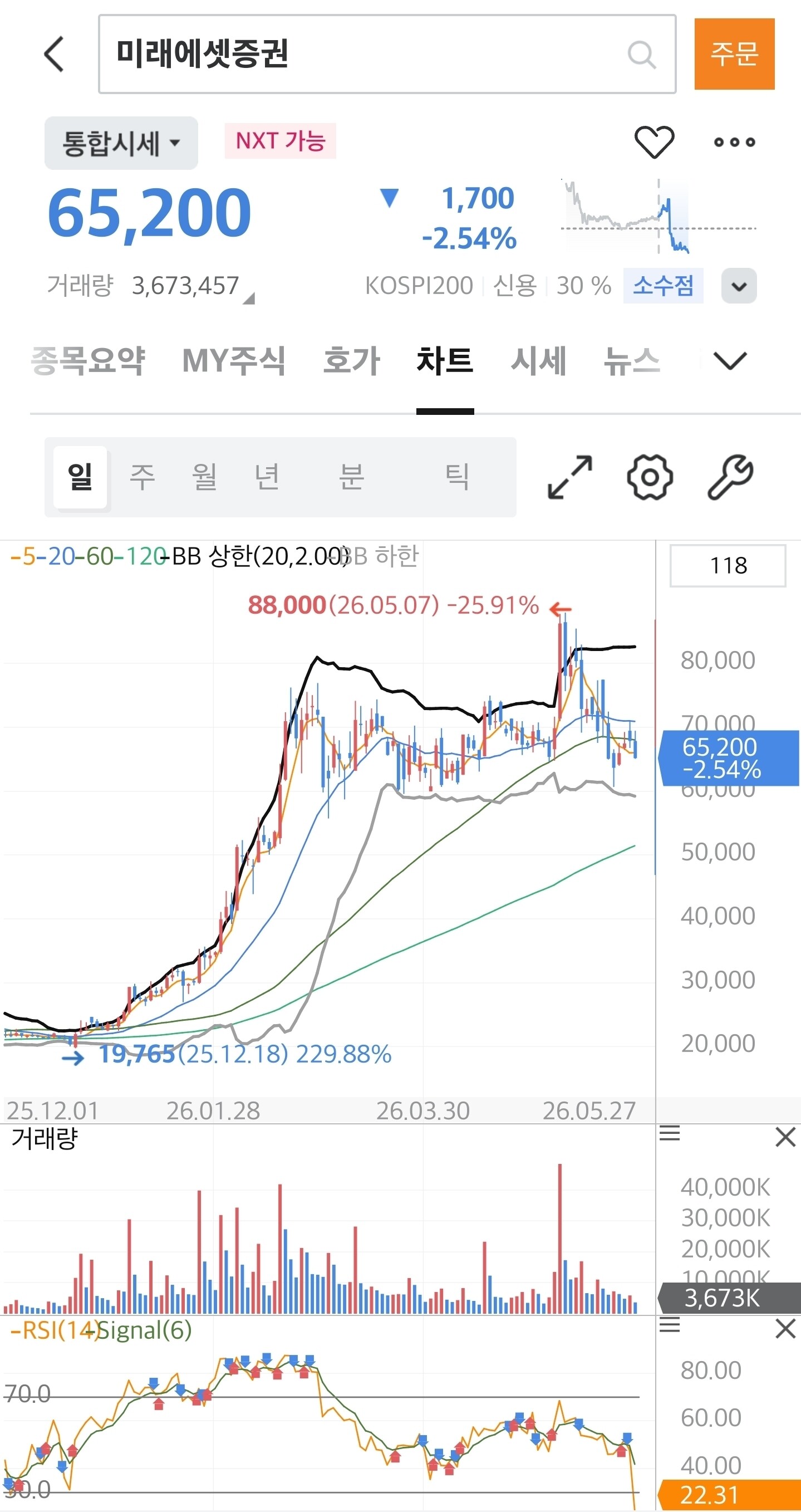This screenshot has height=1512, width=801.
Task: Switch to the MY주식 tab
Action: pyautogui.click(x=234, y=360)
